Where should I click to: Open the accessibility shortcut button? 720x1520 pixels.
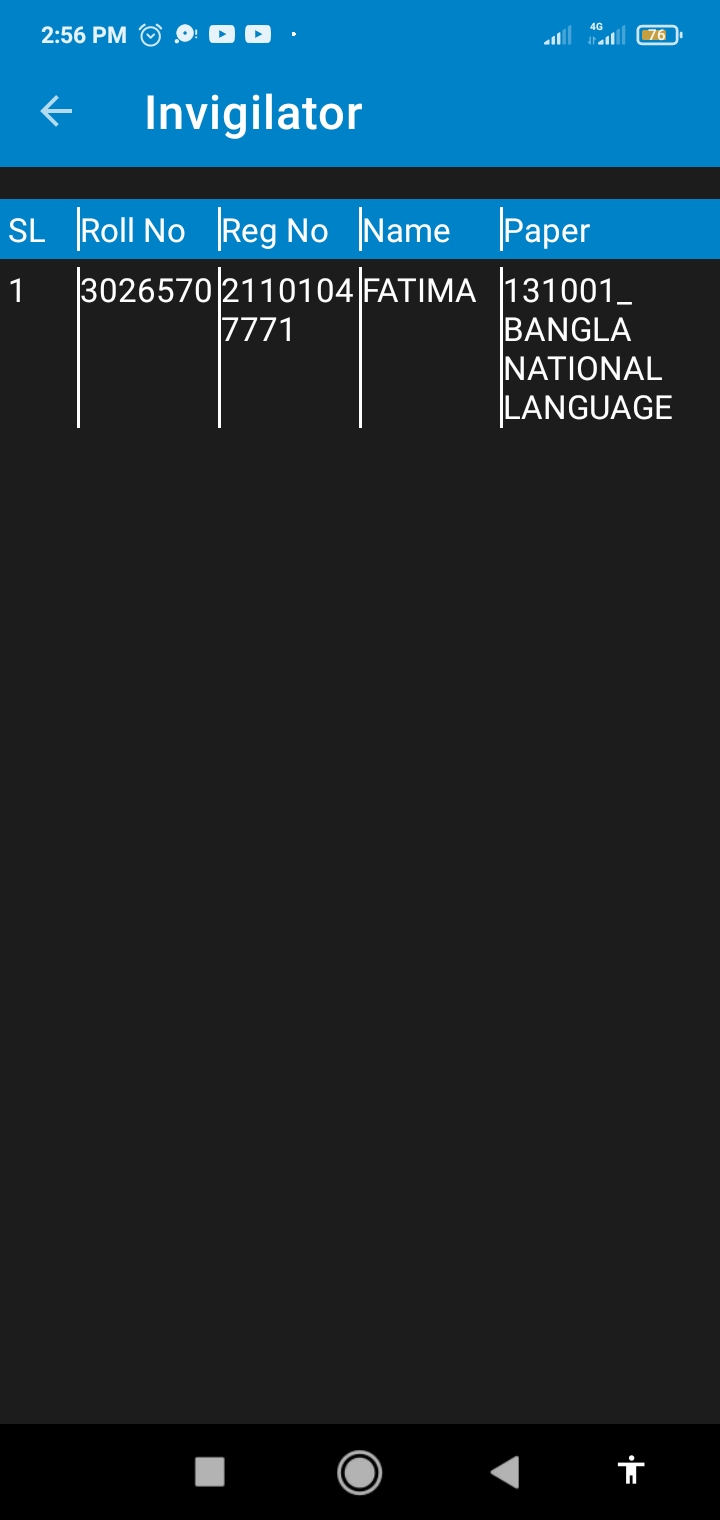point(631,1470)
